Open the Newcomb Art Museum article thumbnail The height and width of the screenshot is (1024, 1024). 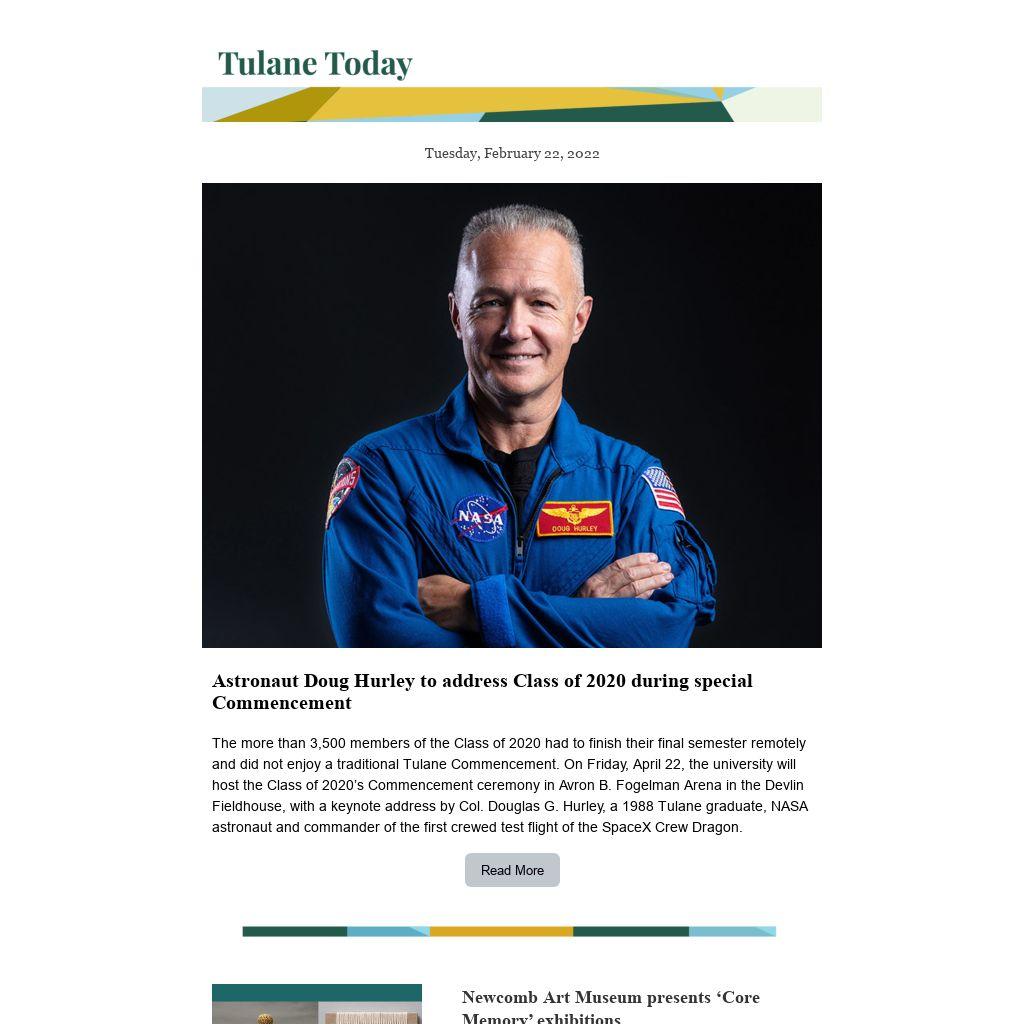pos(317,1004)
